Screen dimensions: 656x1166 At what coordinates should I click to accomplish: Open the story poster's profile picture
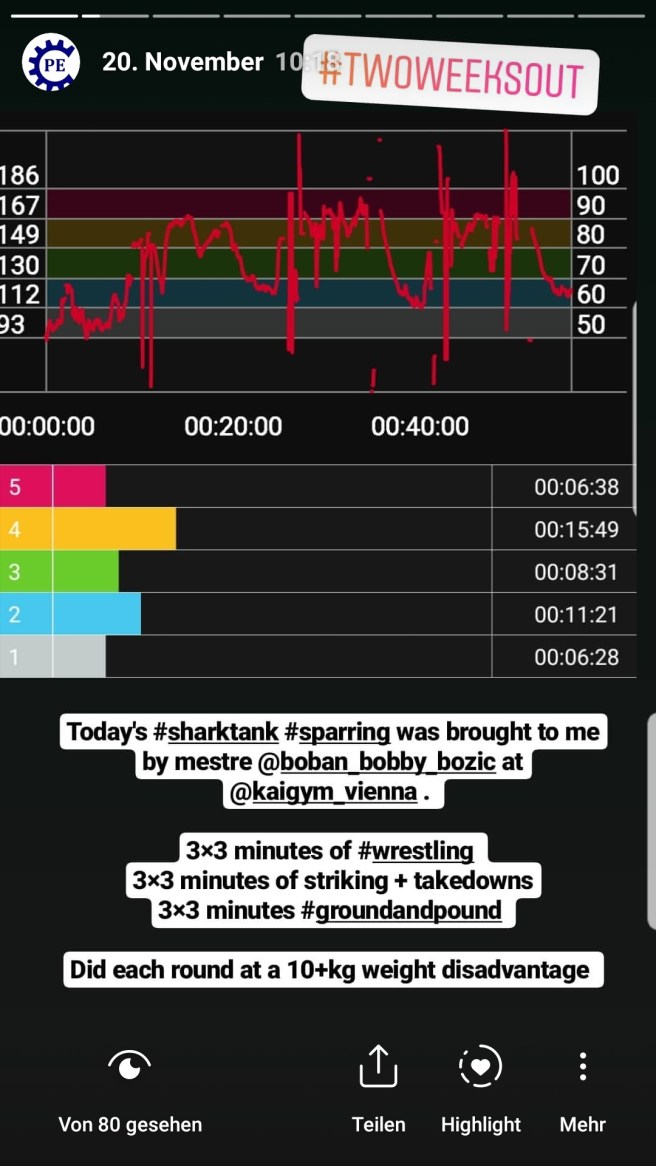pos(51,62)
